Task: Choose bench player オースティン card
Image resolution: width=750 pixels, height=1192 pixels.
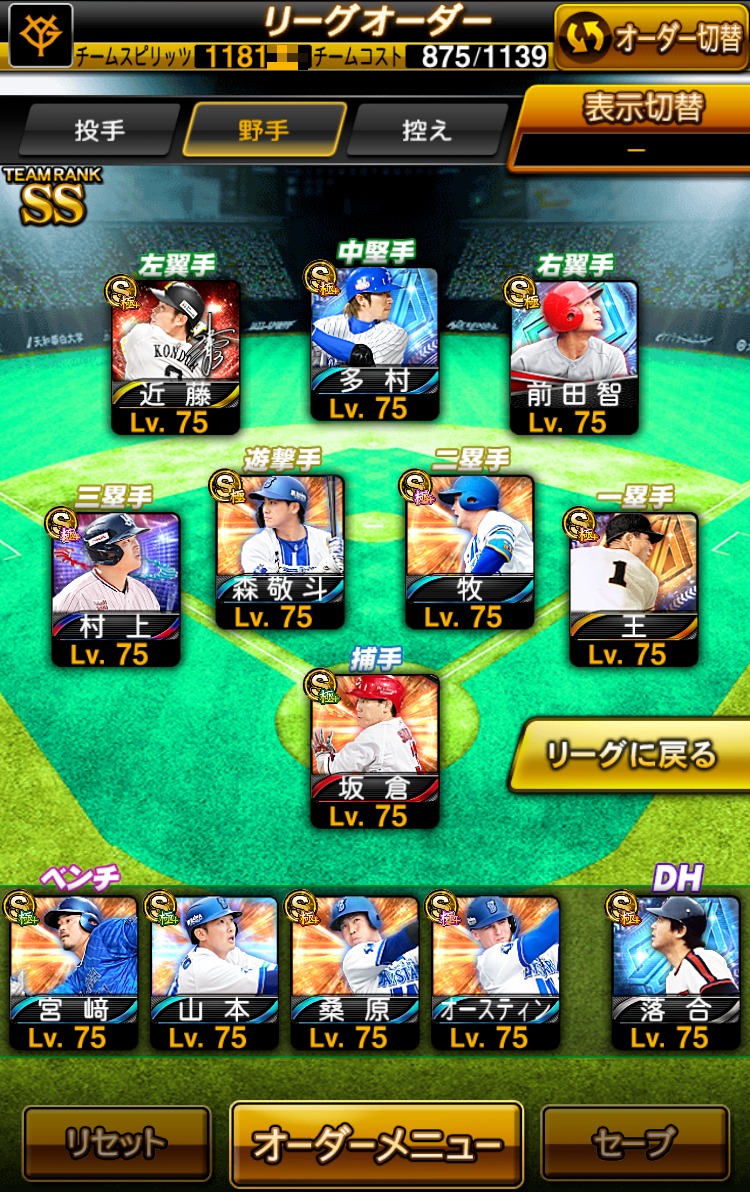Action: click(495, 970)
